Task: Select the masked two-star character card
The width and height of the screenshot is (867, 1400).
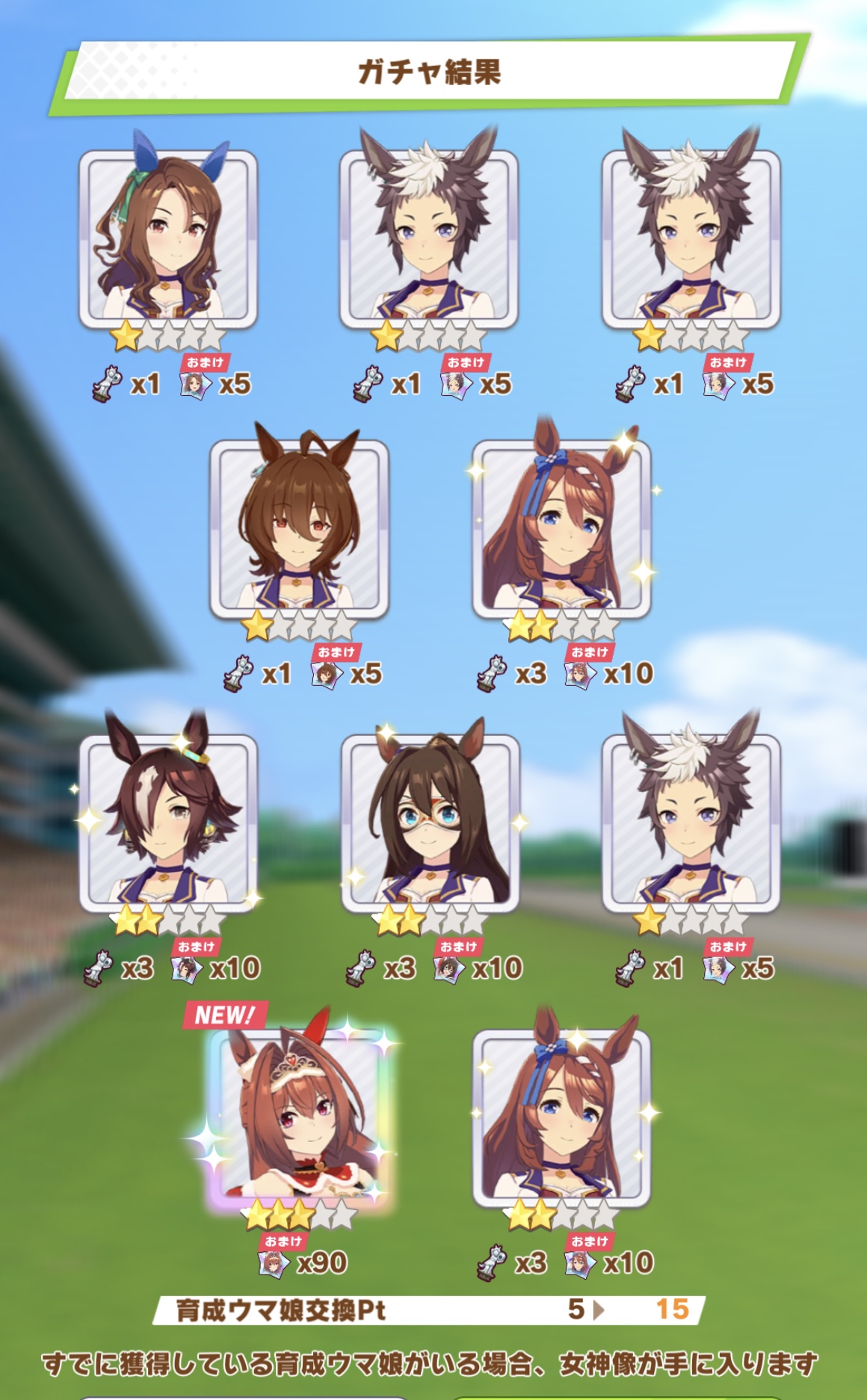Action: coord(430,823)
